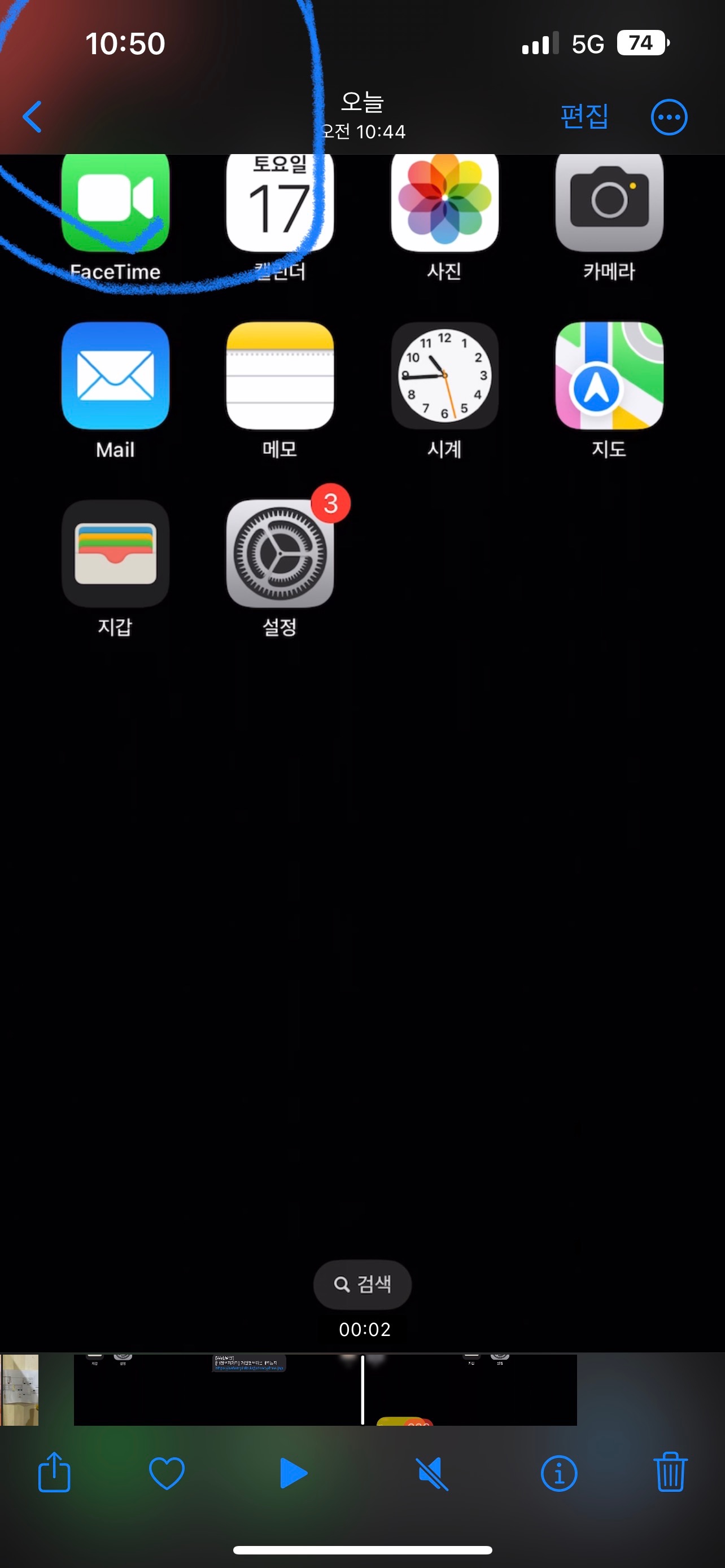Screen dimensions: 725x1568
Task: Unmute the video sound
Action: [432, 1473]
